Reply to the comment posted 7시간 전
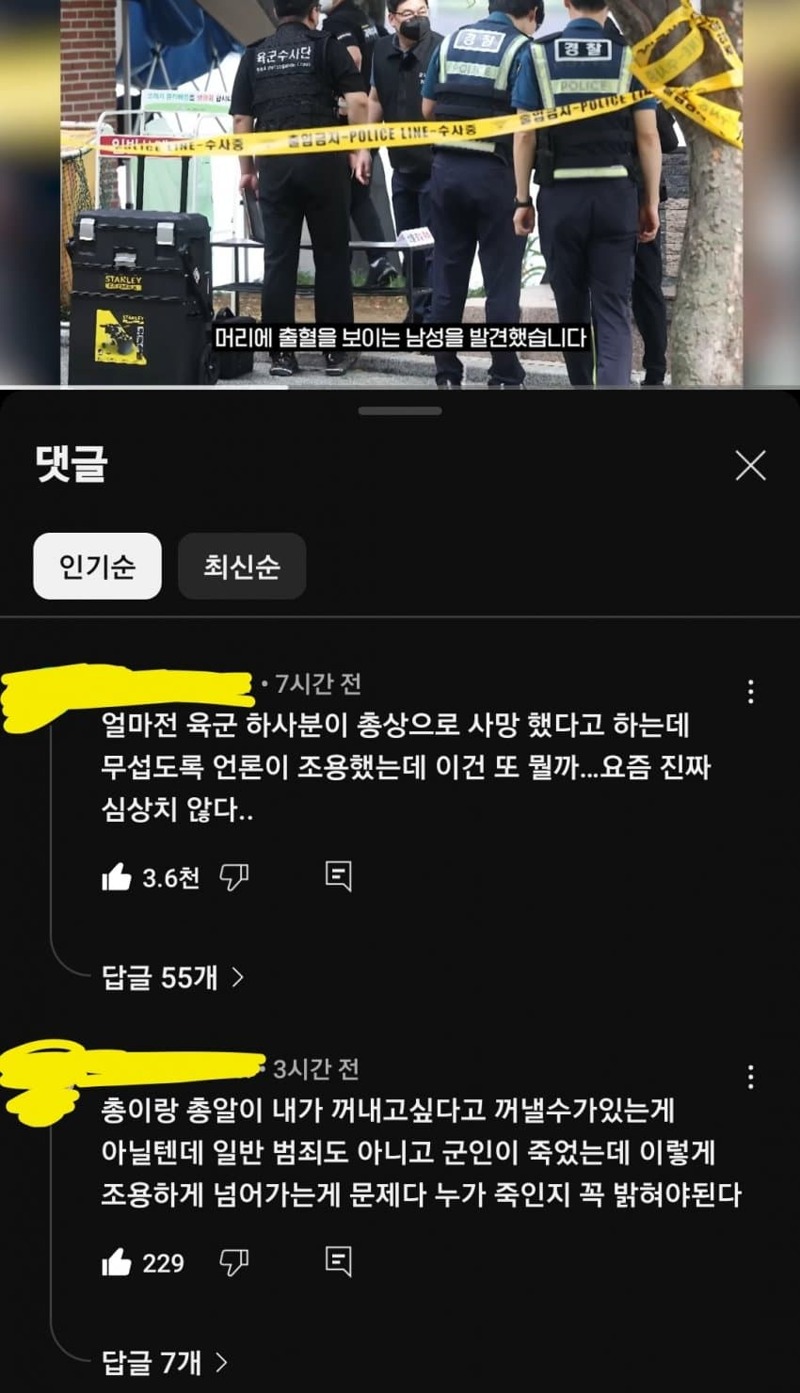Image resolution: width=800 pixels, height=1393 pixels. (x=339, y=878)
